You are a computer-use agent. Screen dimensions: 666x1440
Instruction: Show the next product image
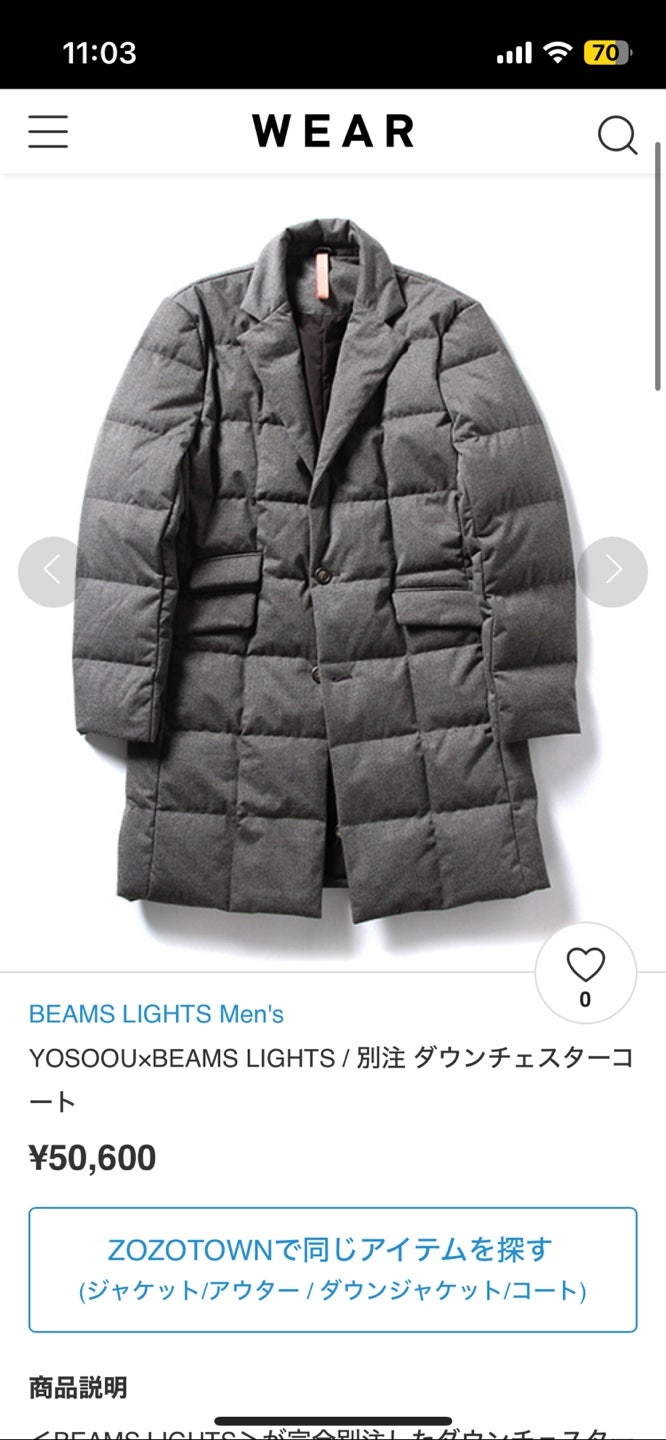pos(612,571)
